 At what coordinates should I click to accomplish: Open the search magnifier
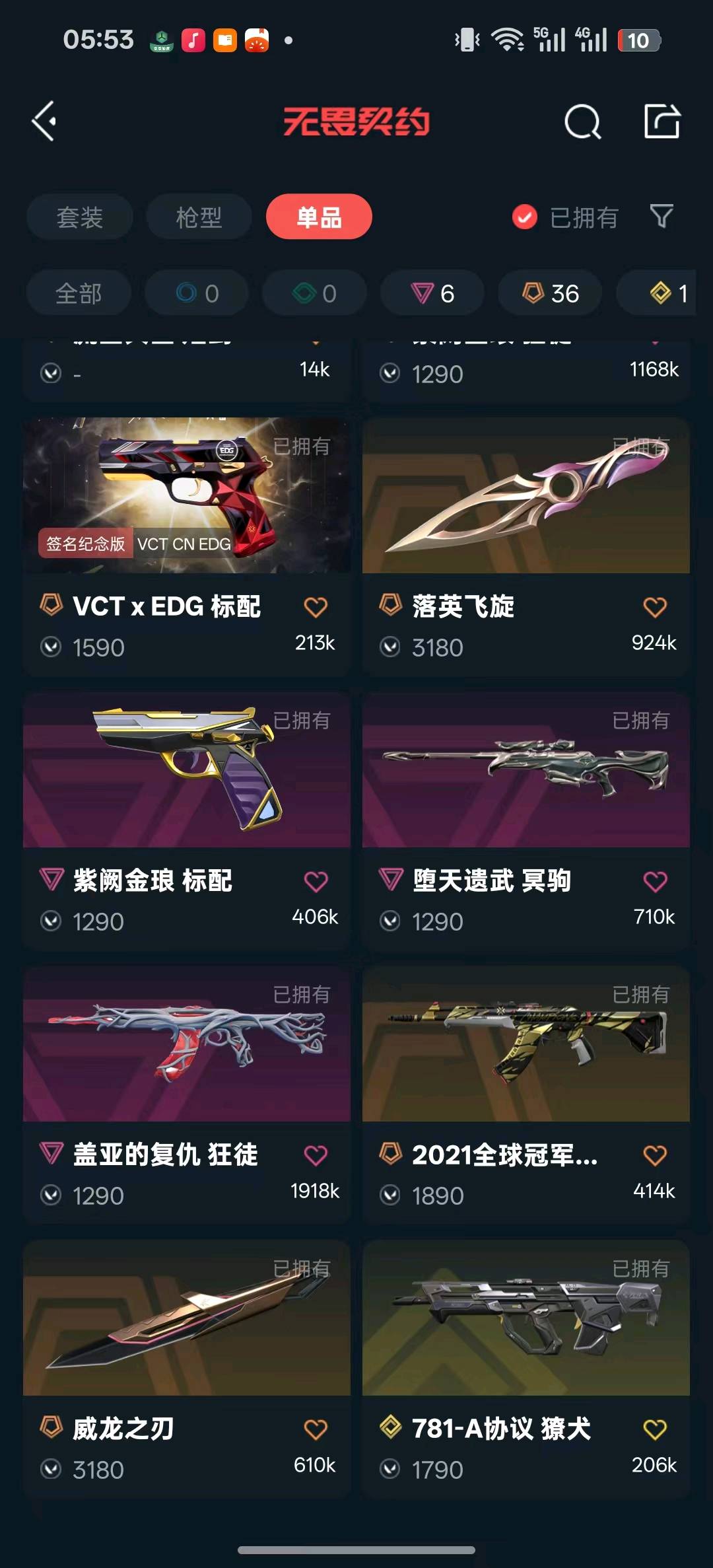tap(582, 122)
